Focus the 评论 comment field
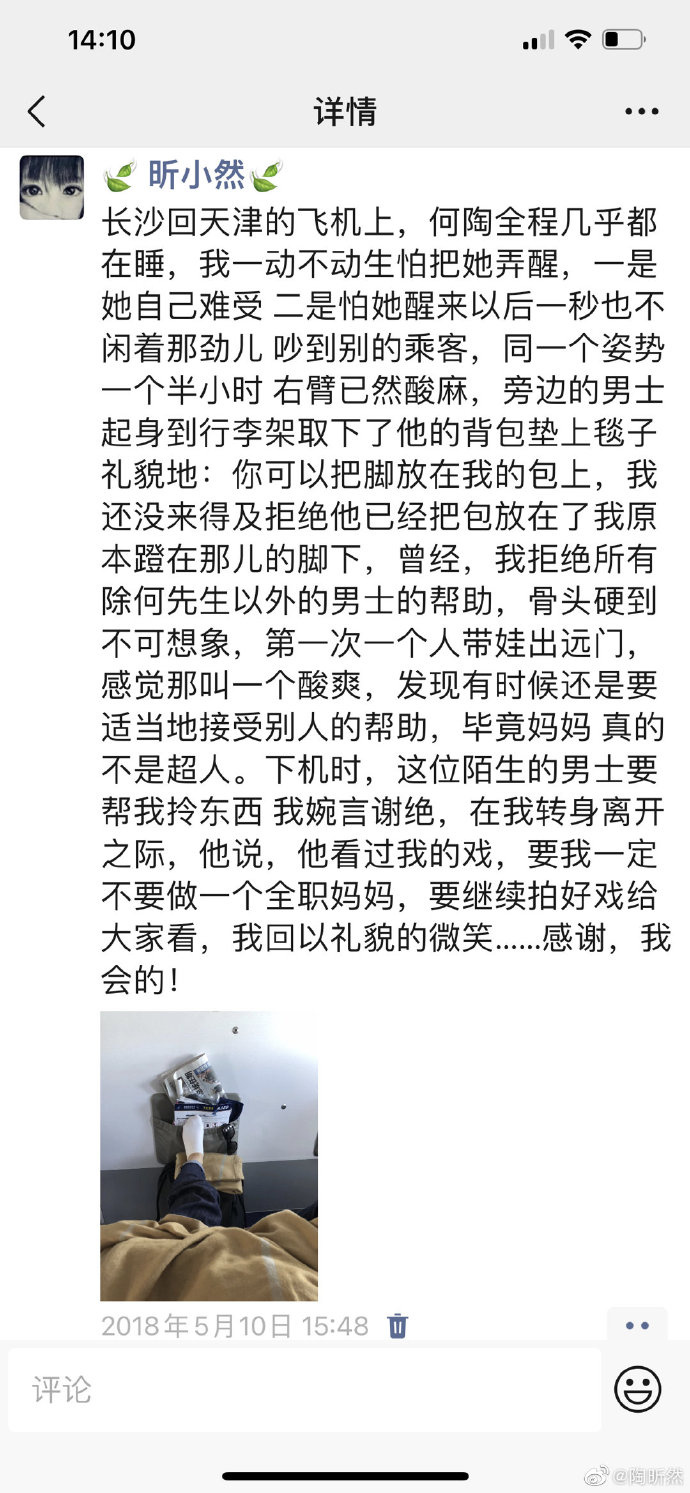Viewport: 690px width, 1493px height. (x=304, y=1389)
